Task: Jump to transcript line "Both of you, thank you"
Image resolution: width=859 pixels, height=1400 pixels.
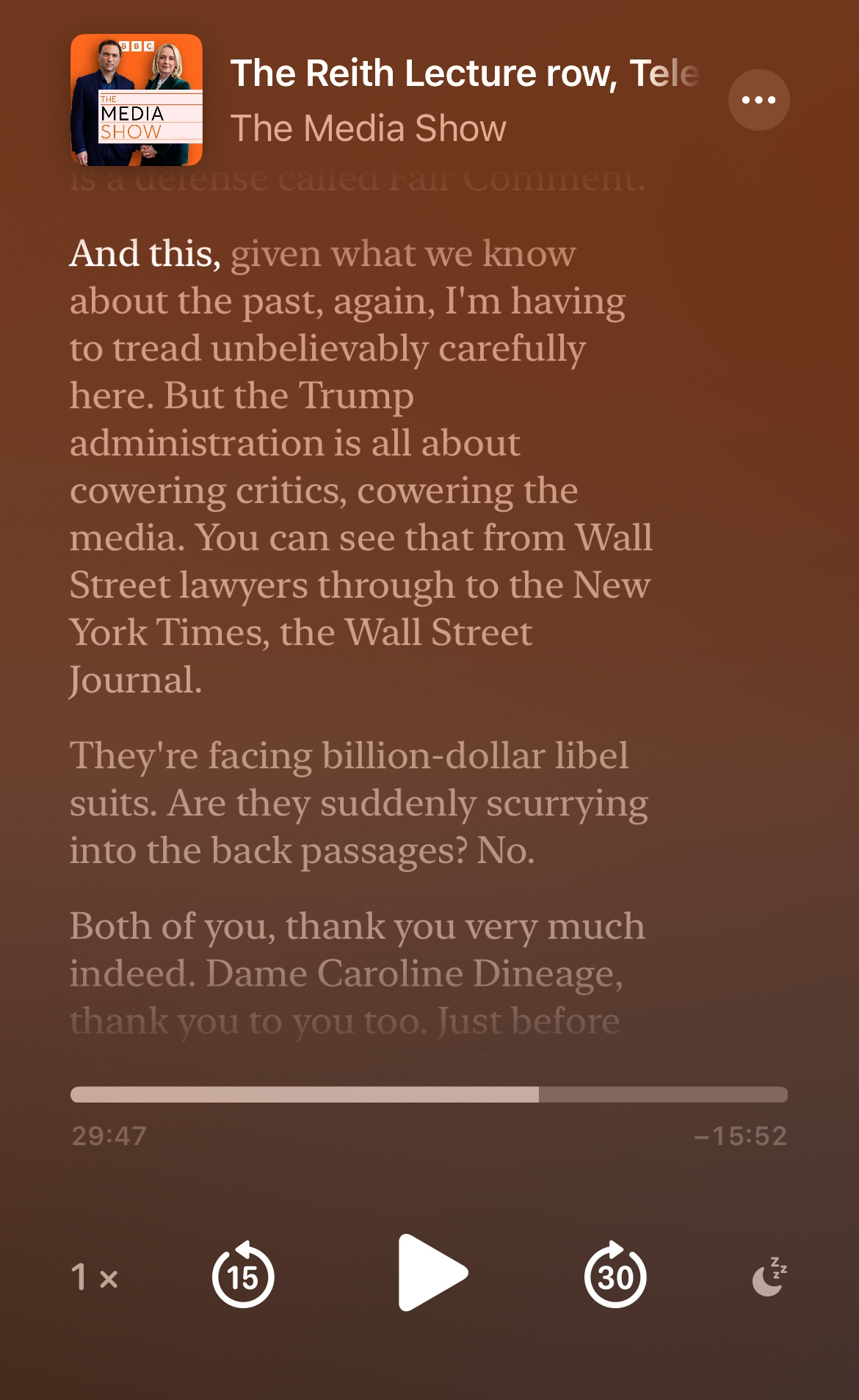Action: click(x=357, y=927)
